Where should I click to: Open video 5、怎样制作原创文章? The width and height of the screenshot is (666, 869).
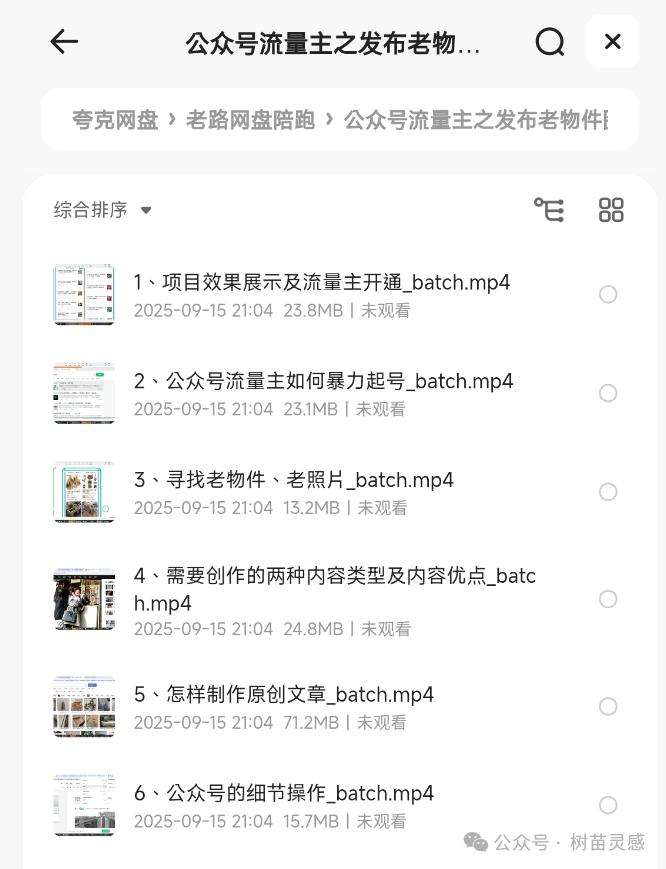284,694
